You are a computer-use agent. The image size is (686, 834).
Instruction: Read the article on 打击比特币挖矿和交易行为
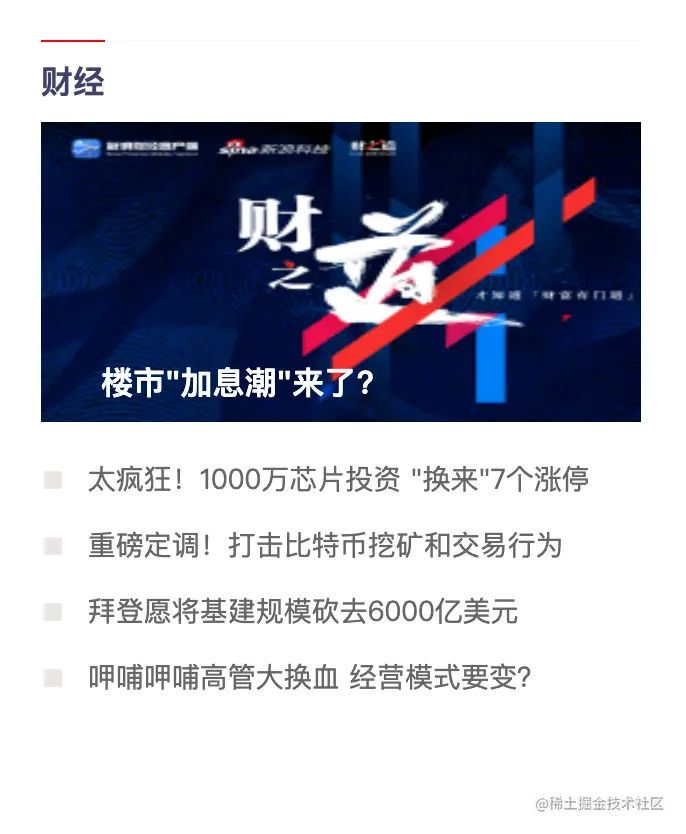325,546
